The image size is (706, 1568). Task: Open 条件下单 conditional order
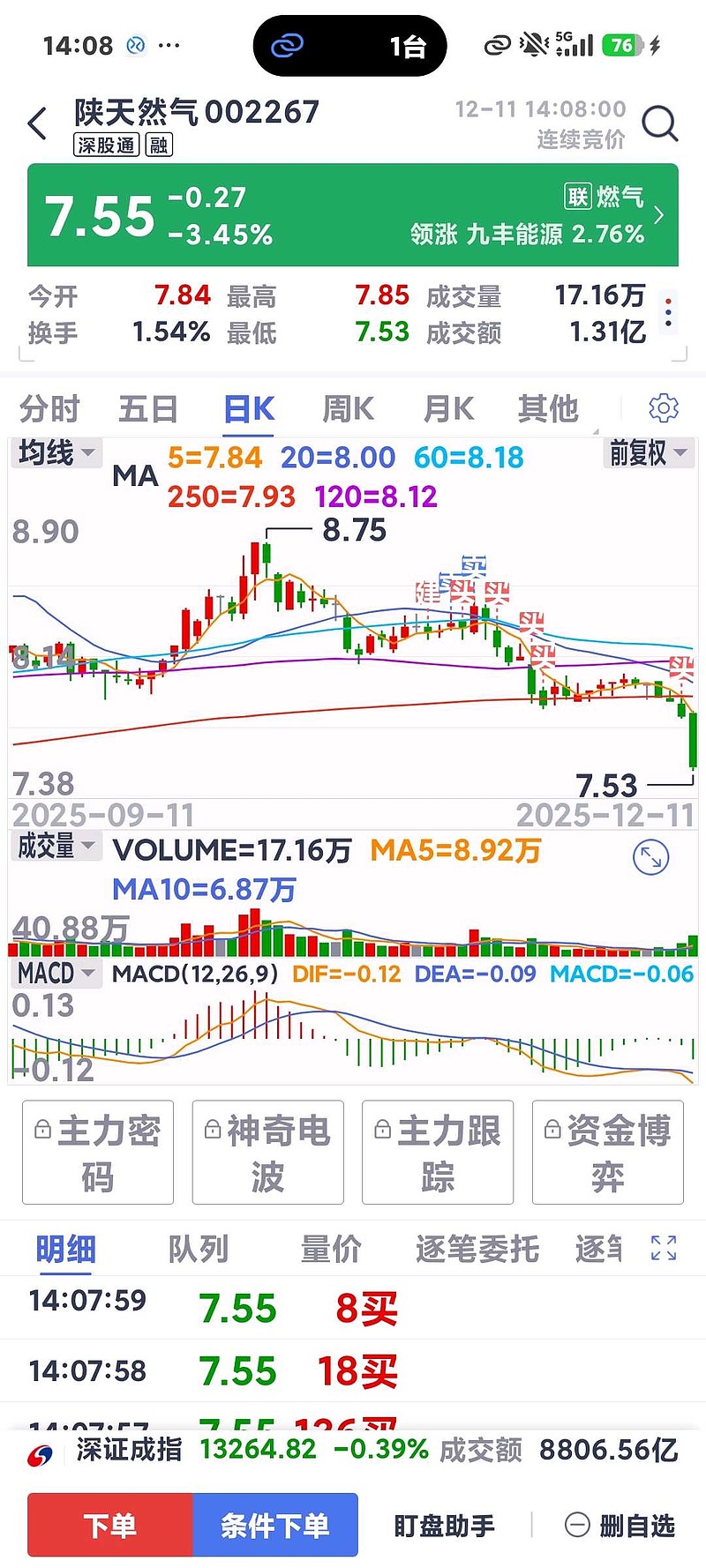[274, 1525]
